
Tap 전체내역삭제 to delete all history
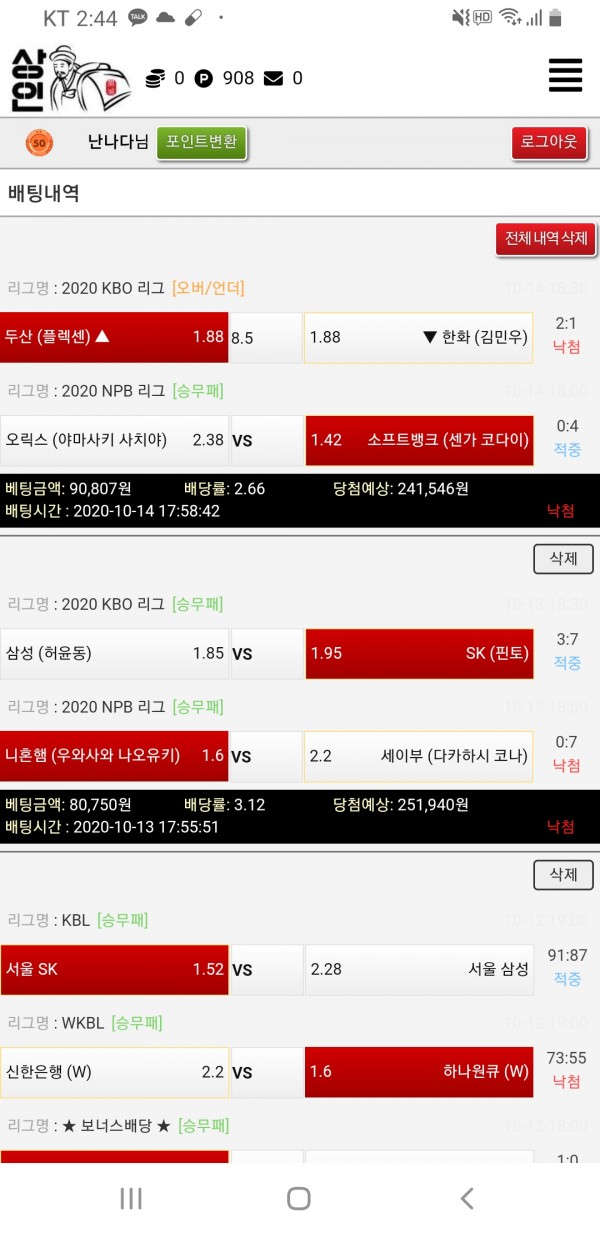tap(545, 239)
